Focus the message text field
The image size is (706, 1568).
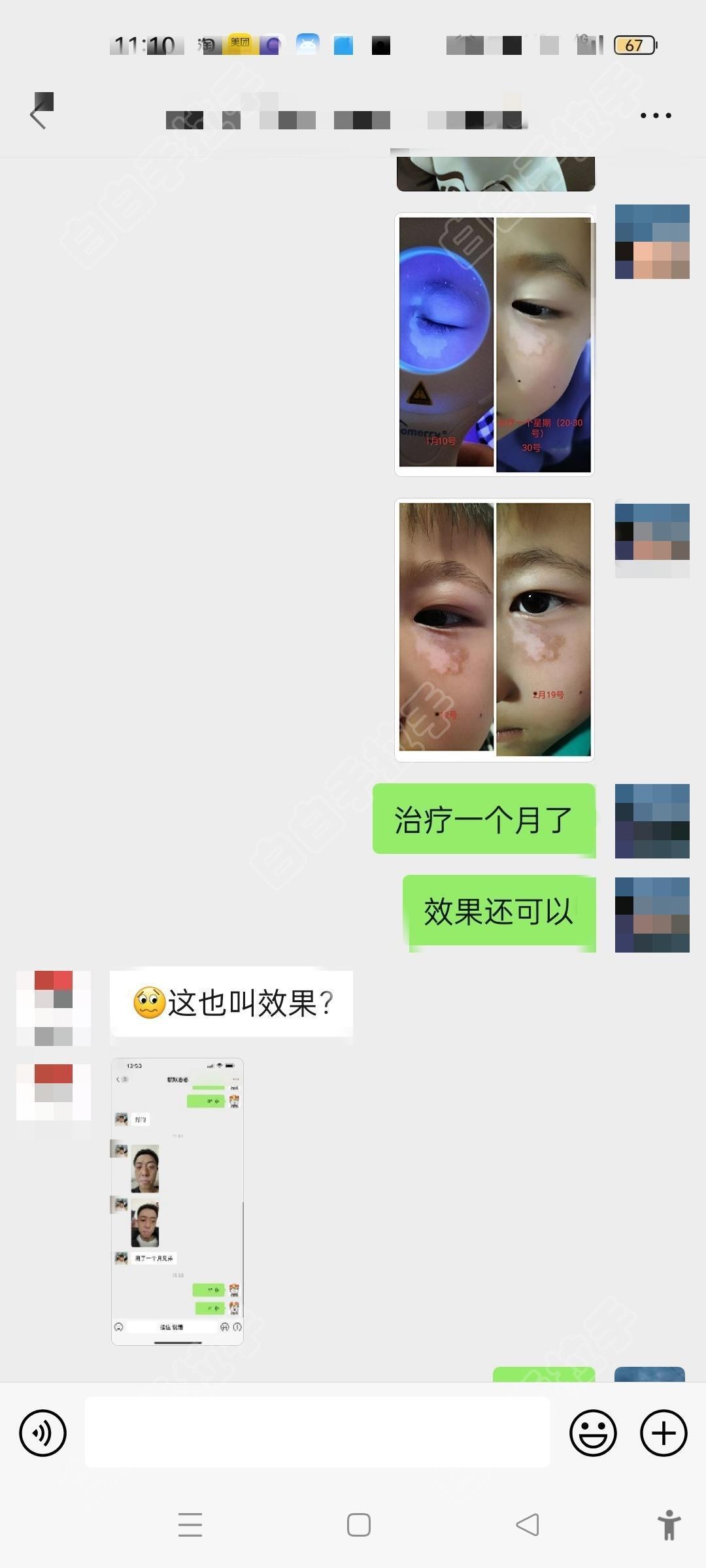pos(317,1432)
